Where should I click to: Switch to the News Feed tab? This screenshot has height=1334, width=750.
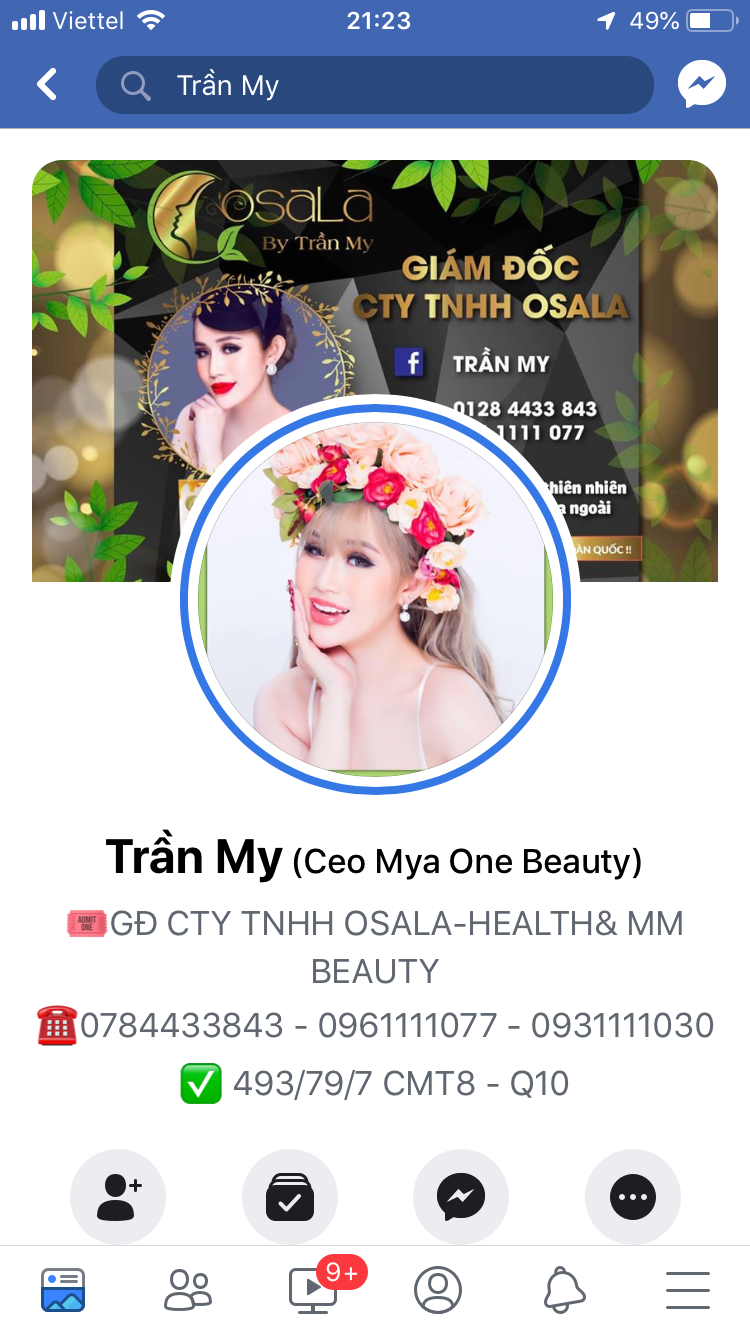tap(63, 1290)
